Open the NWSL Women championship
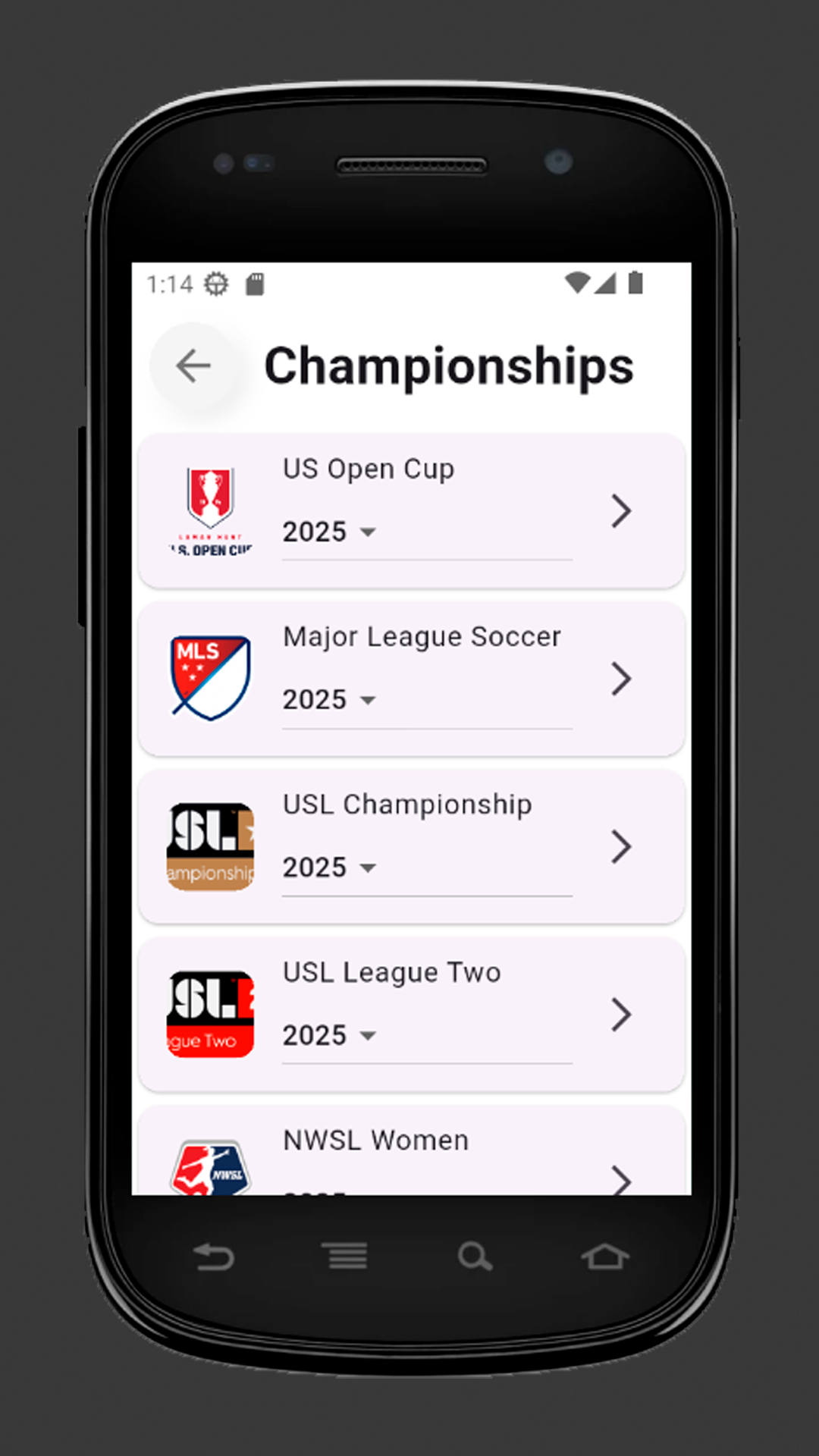The image size is (819, 1456). (621, 1178)
